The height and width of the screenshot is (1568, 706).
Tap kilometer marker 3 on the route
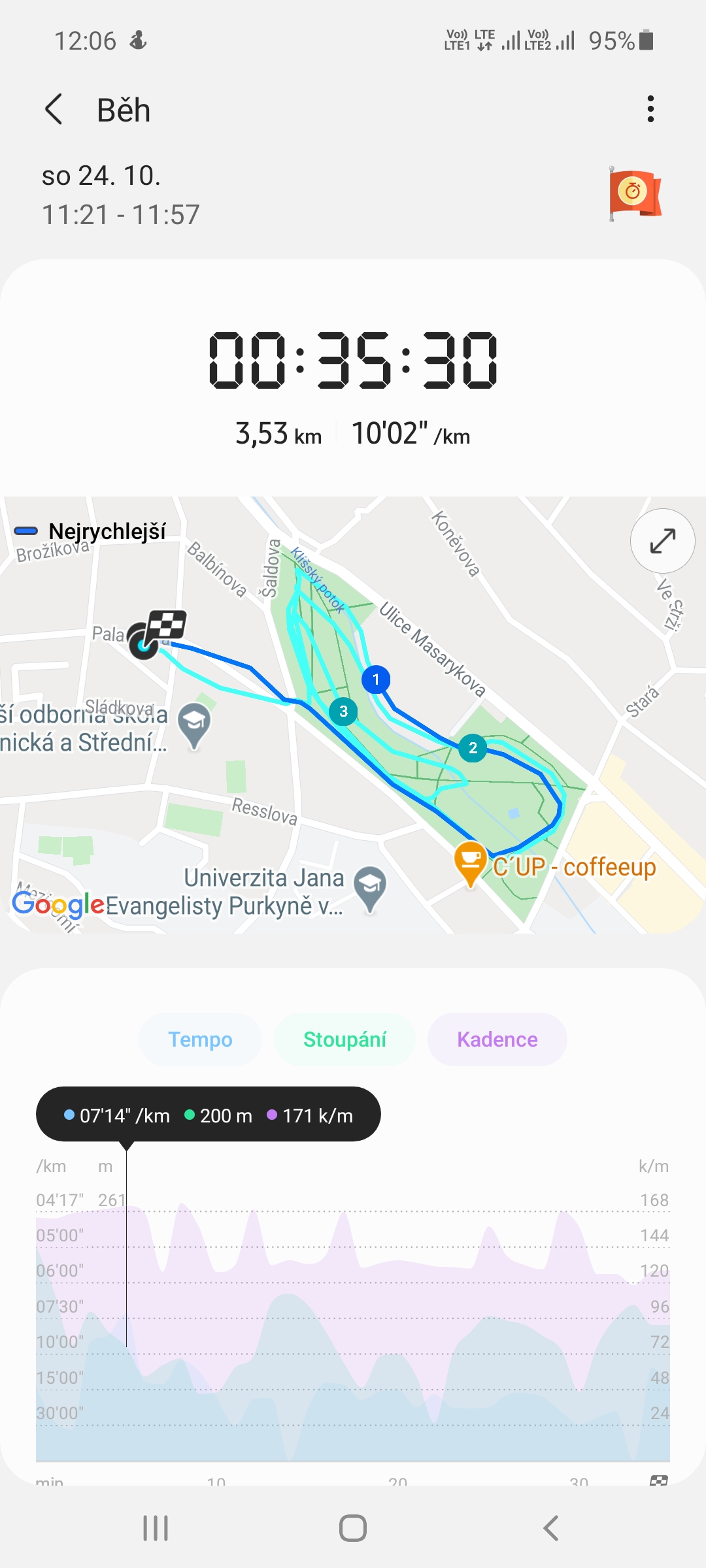(343, 711)
